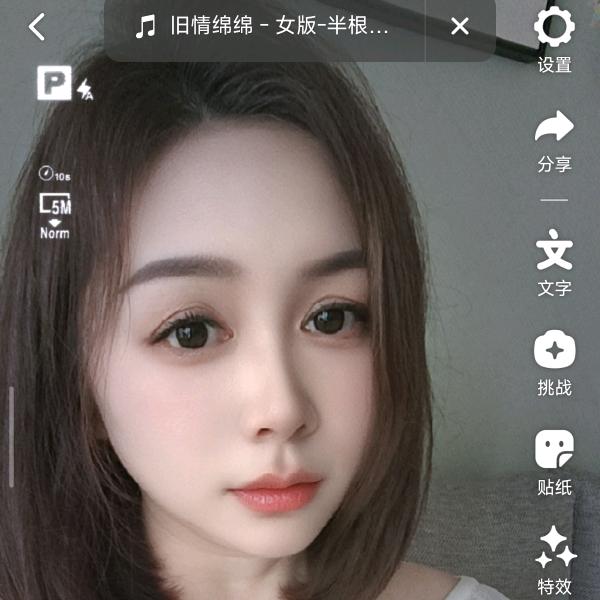Add text with 文字
Screen dimensions: 600x600
click(554, 261)
